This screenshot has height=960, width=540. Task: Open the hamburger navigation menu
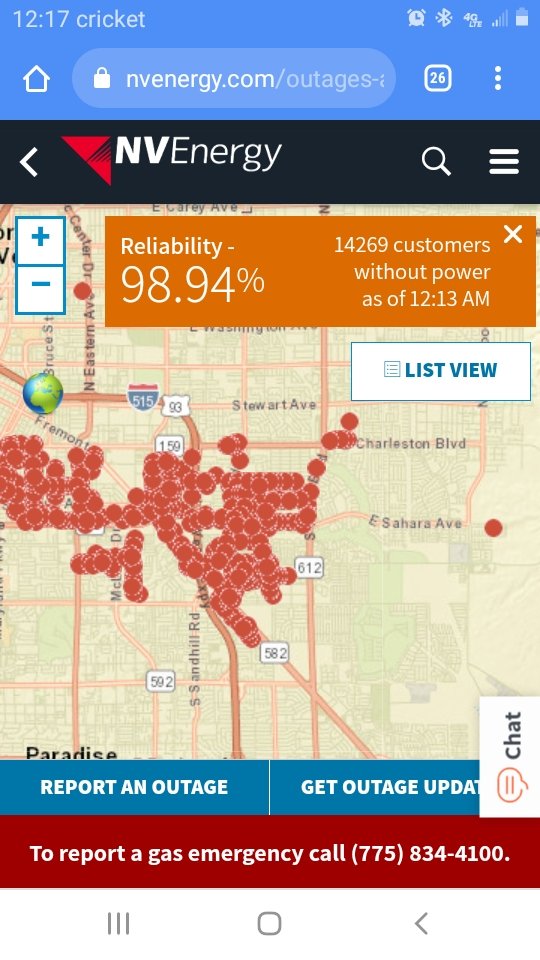[x=504, y=162]
